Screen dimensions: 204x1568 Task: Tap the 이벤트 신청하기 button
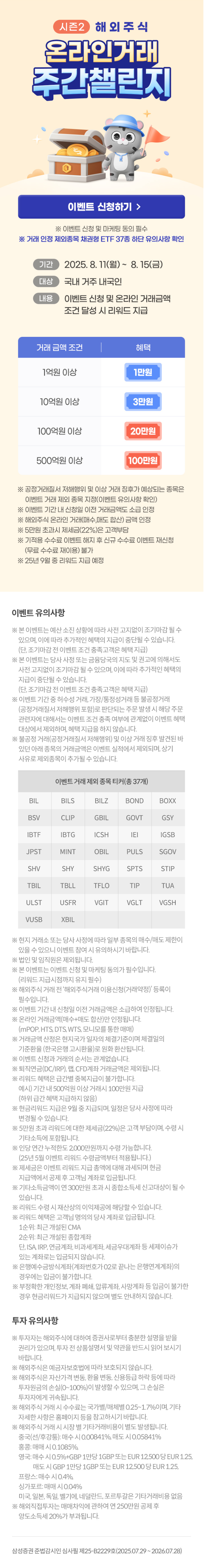click(102, 207)
